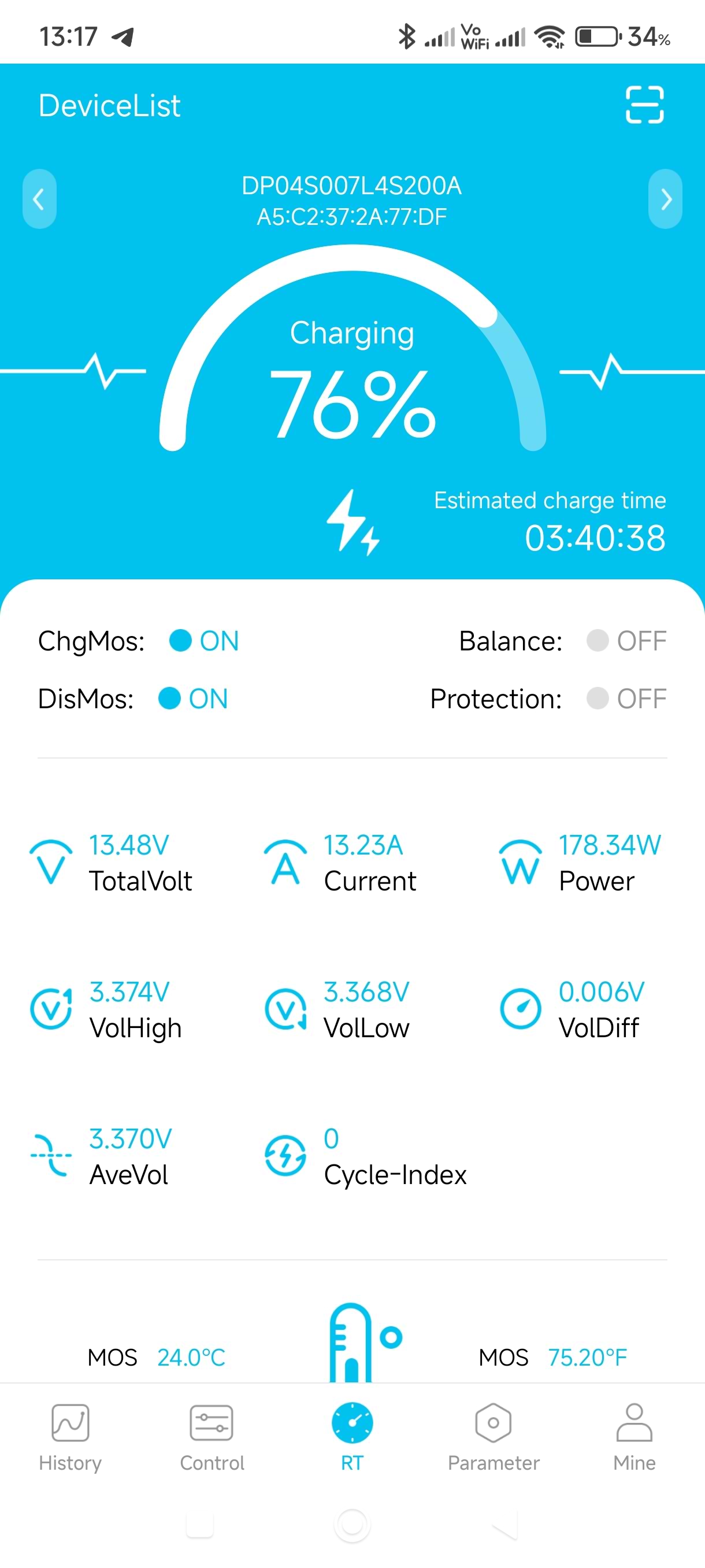This screenshot has height=1568, width=705.
Task: Go to the previous device with left arrow
Action: [39, 199]
